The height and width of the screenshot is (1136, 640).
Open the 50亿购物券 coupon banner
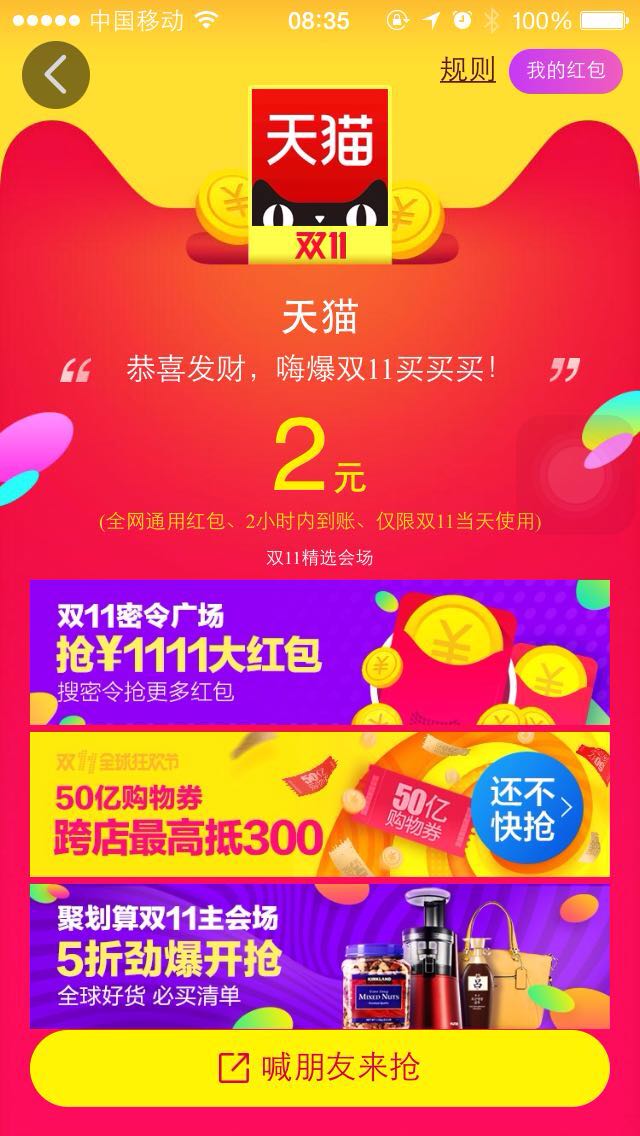(319, 804)
